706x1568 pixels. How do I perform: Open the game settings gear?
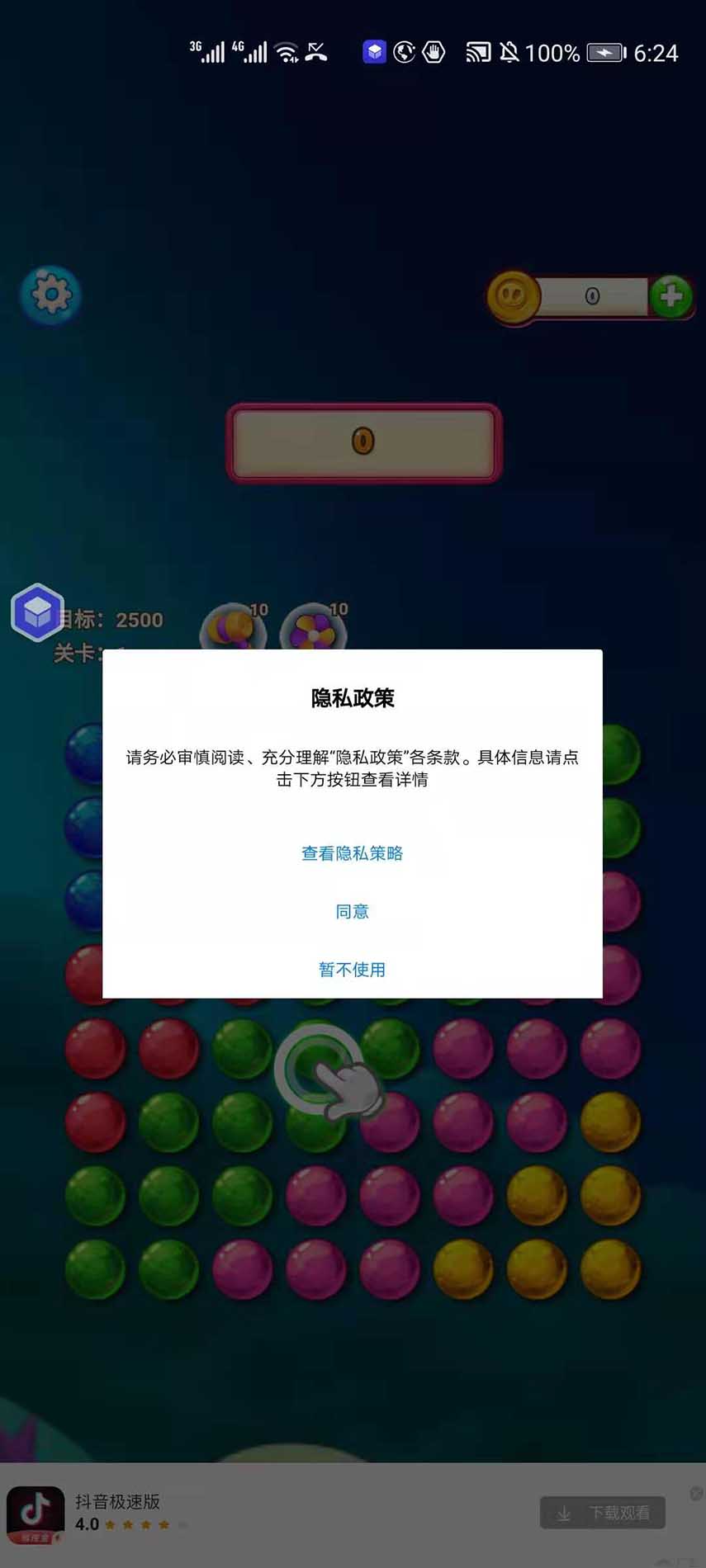point(50,295)
